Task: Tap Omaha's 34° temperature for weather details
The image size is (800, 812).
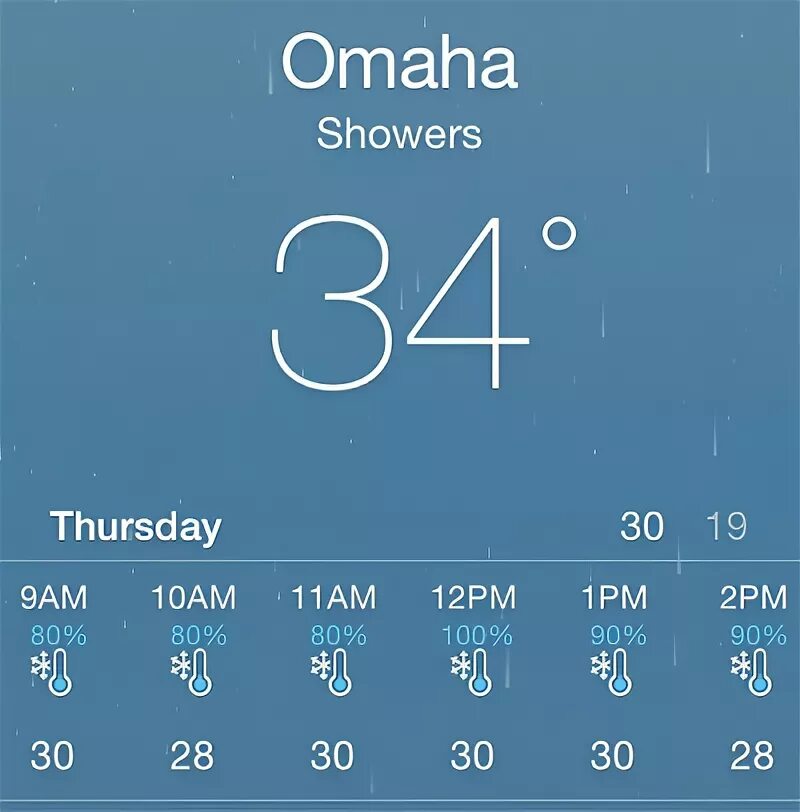Action: tap(410, 300)
